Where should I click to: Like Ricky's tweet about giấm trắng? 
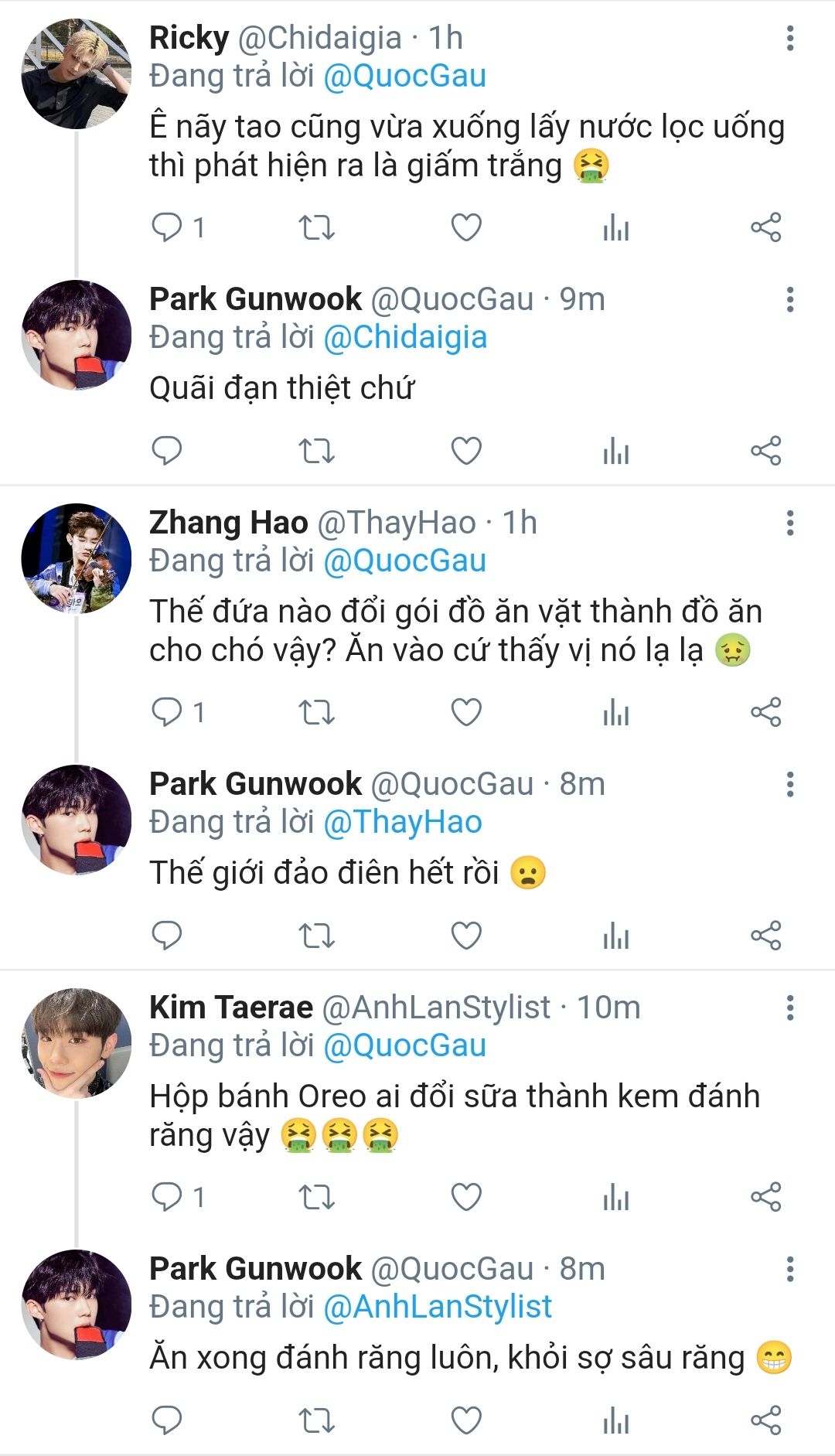(x=466, y=227)
